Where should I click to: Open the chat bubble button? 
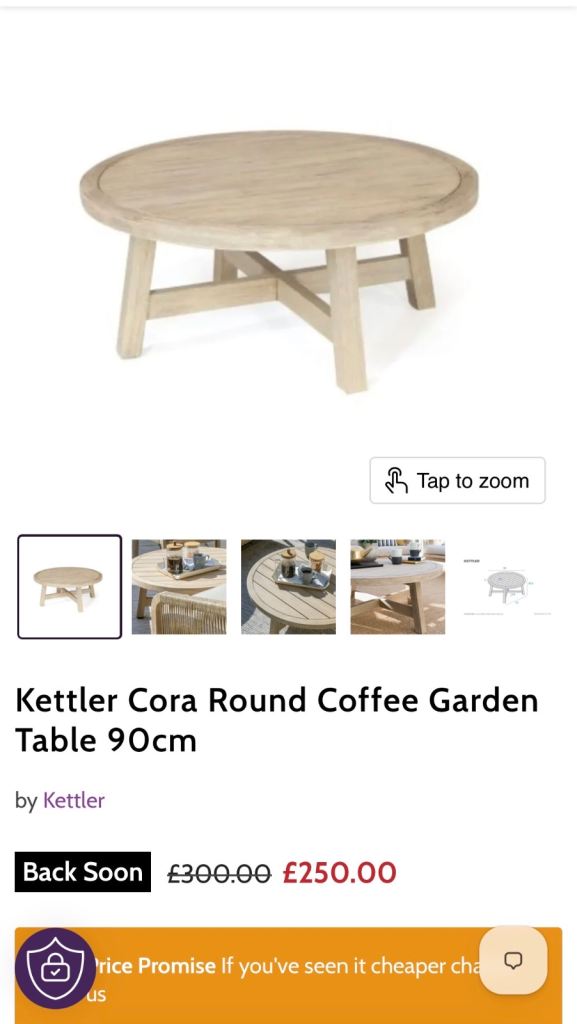514,960
